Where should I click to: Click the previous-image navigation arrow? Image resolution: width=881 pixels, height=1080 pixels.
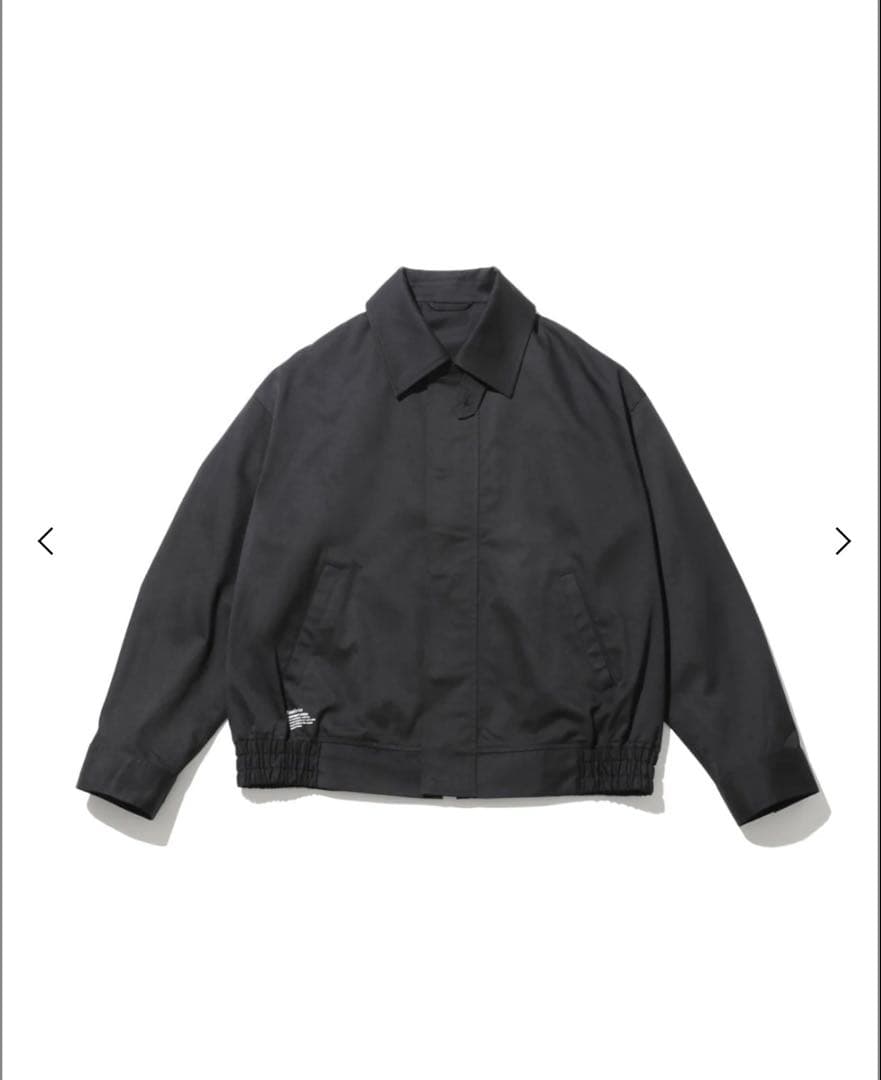[x=43, y=541]
